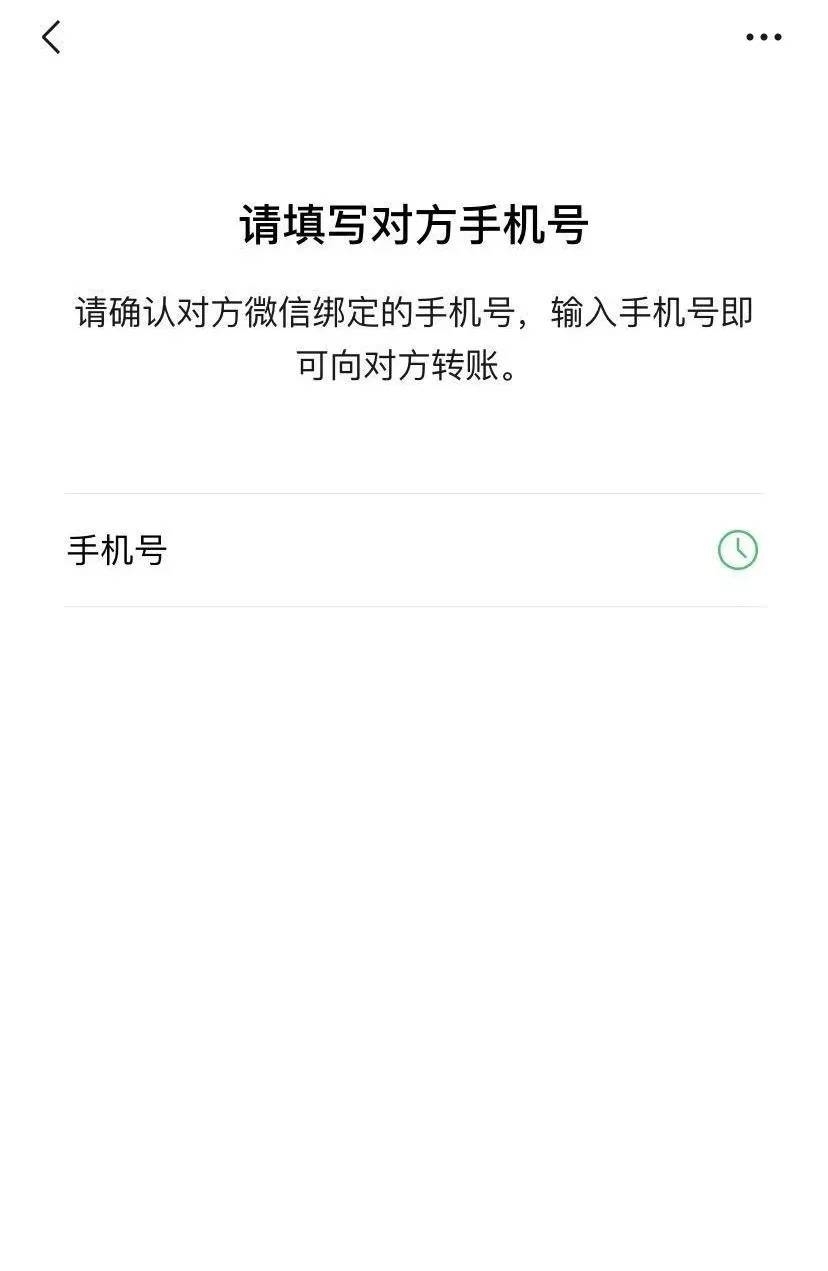828x1271 pixels.
Task: Open additional actions with the … button
Action: [x=762, y=38]
